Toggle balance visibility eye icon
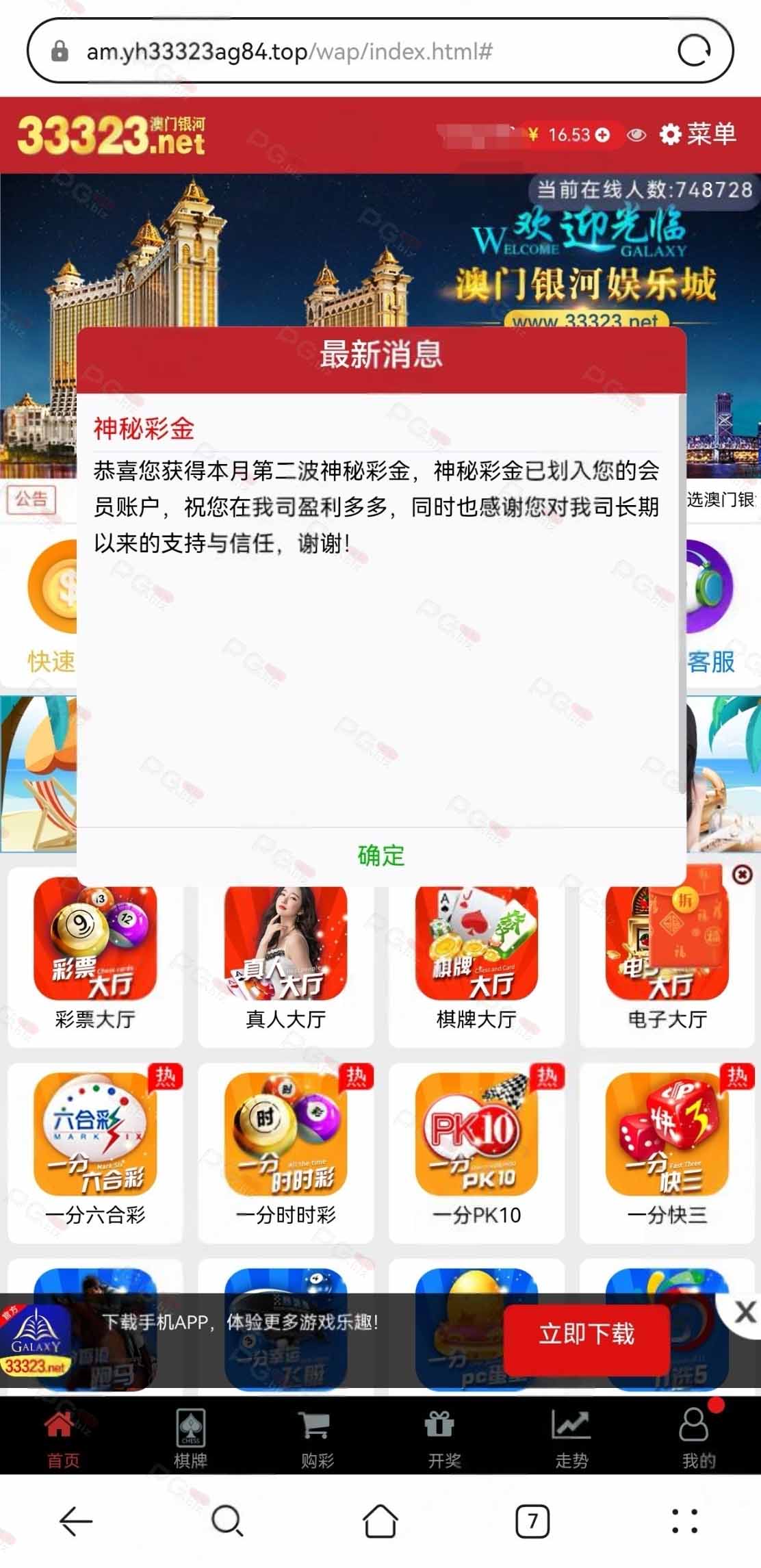The height and width of the screenshot is (1568, 761). click(636, 135)
